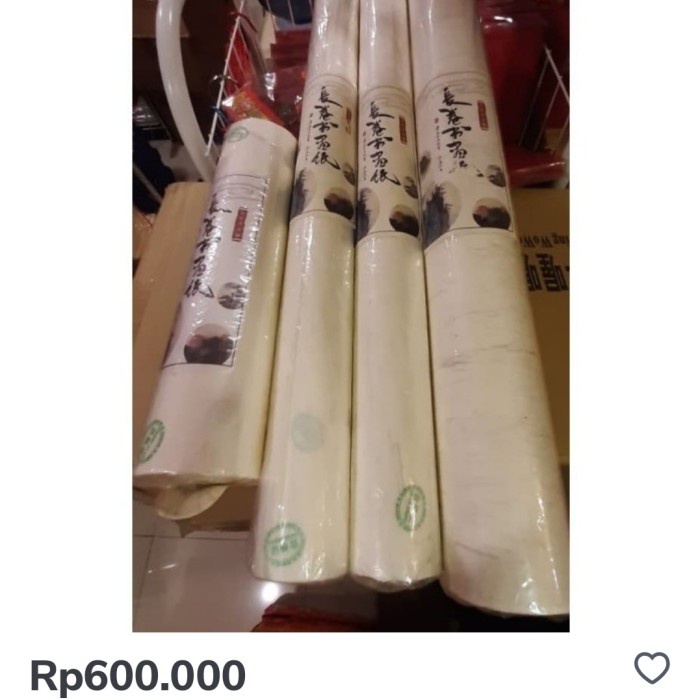The height and width of the screenshot is (700, 700).
Task: Add this Rp600.000 item to wishlist
Action: coord(652,667)
